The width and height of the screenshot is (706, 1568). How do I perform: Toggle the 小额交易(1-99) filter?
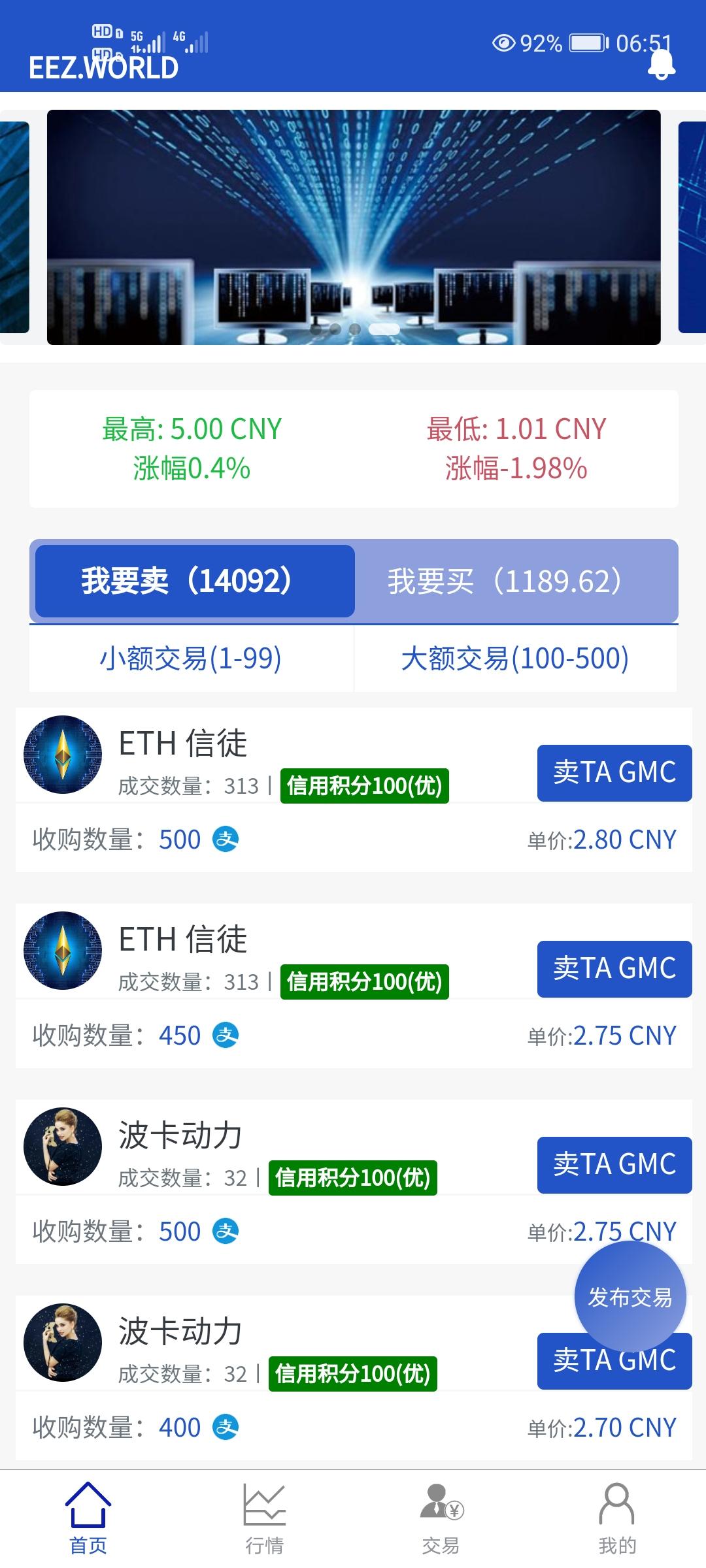[192, 660]
